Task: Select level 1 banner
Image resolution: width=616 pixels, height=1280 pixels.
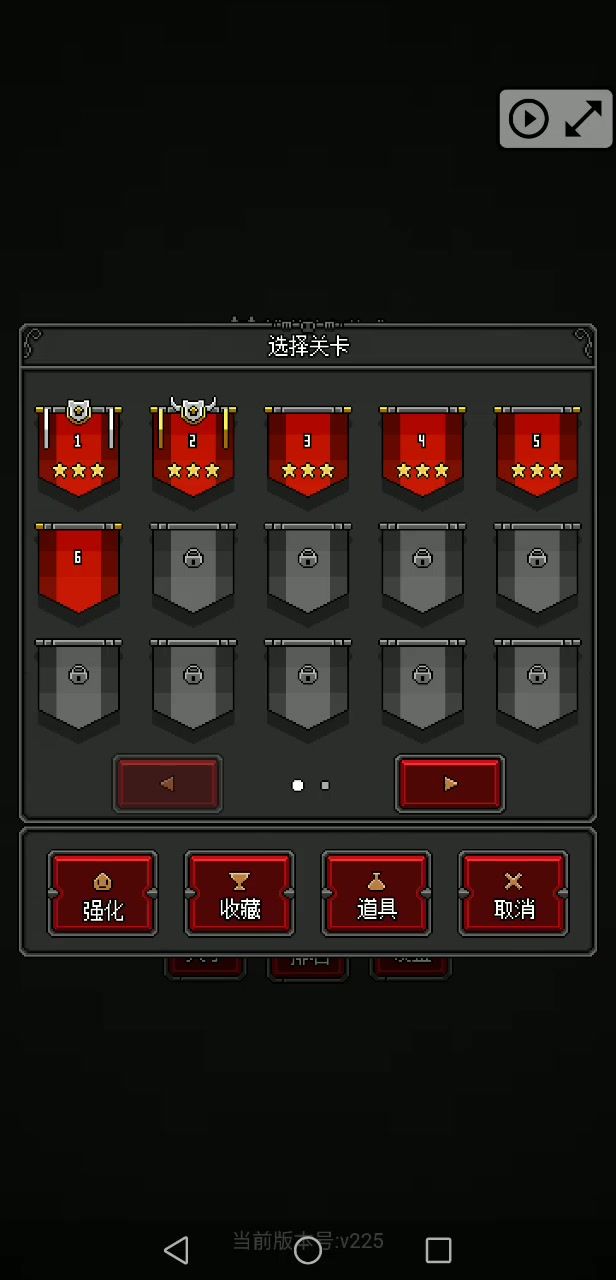Action: pyautogui.click(x=78, y=450)
